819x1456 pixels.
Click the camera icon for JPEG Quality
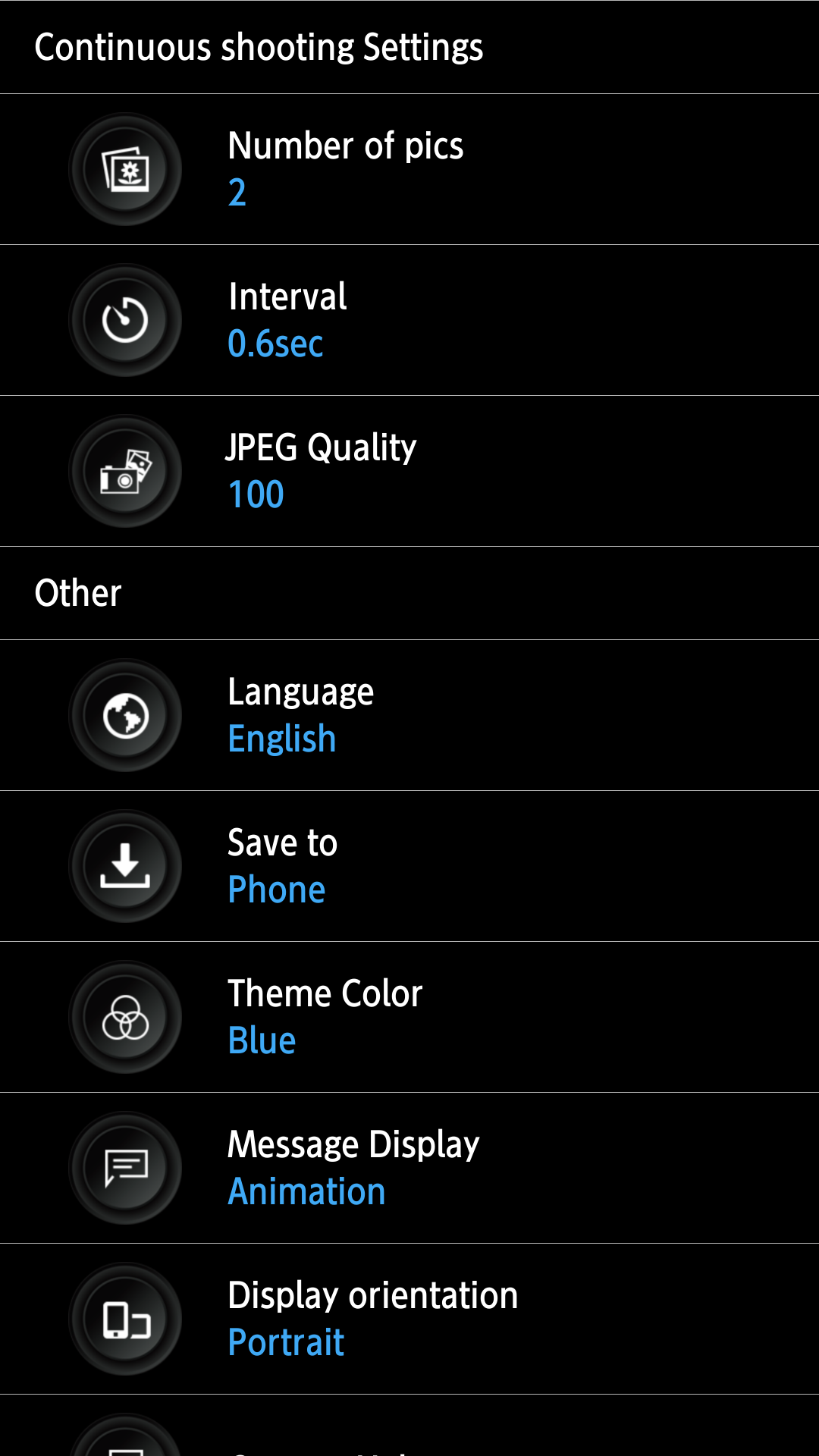tap(125, 471)
